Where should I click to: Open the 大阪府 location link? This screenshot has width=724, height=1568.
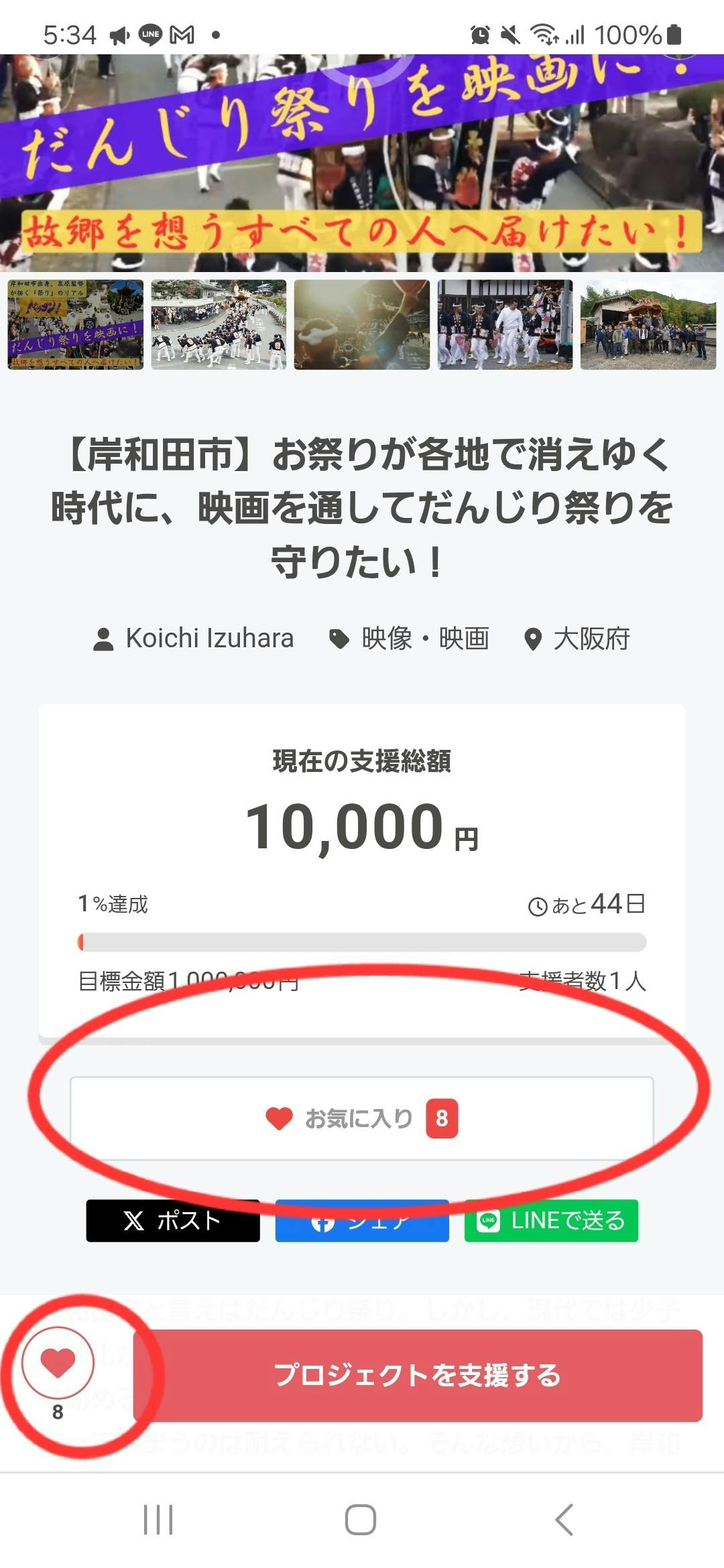(x=577, y=639)
